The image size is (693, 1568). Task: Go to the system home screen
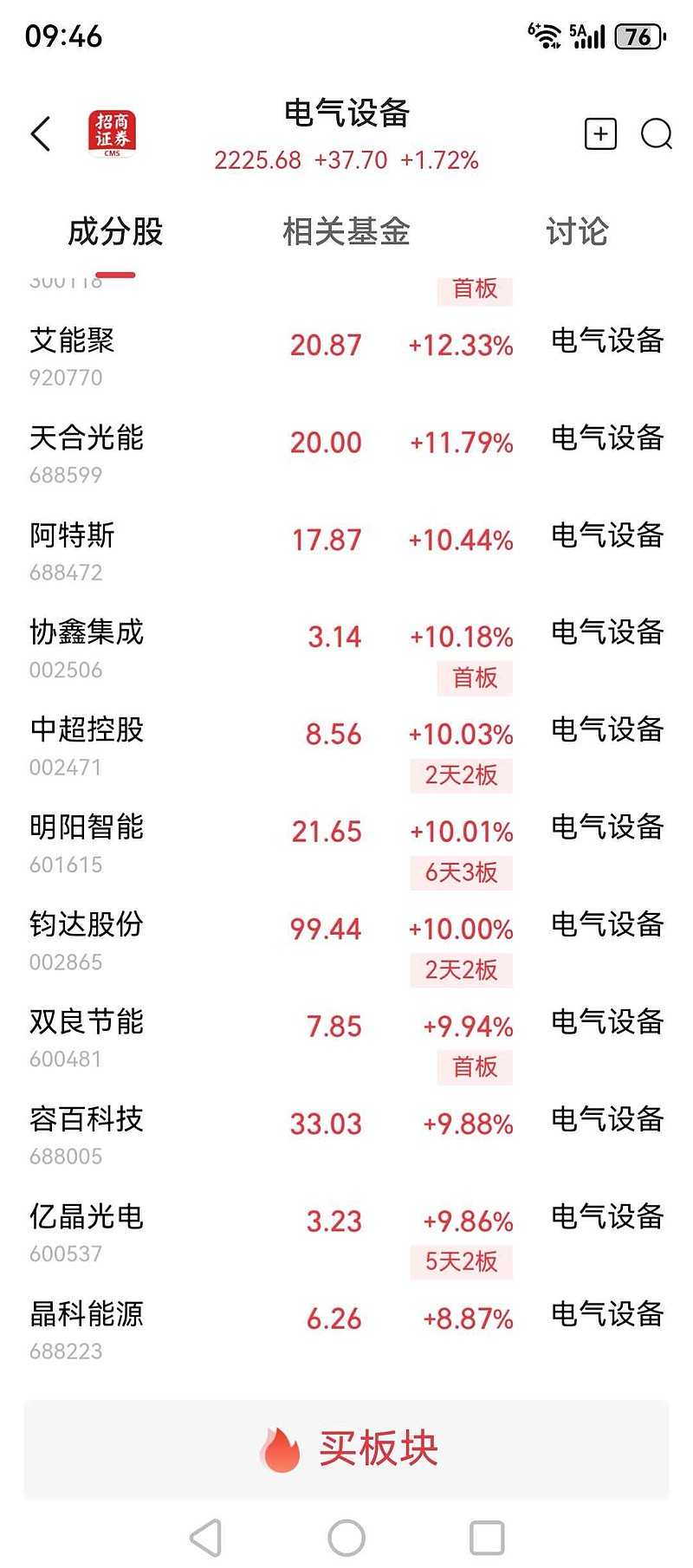point(346,1539)
